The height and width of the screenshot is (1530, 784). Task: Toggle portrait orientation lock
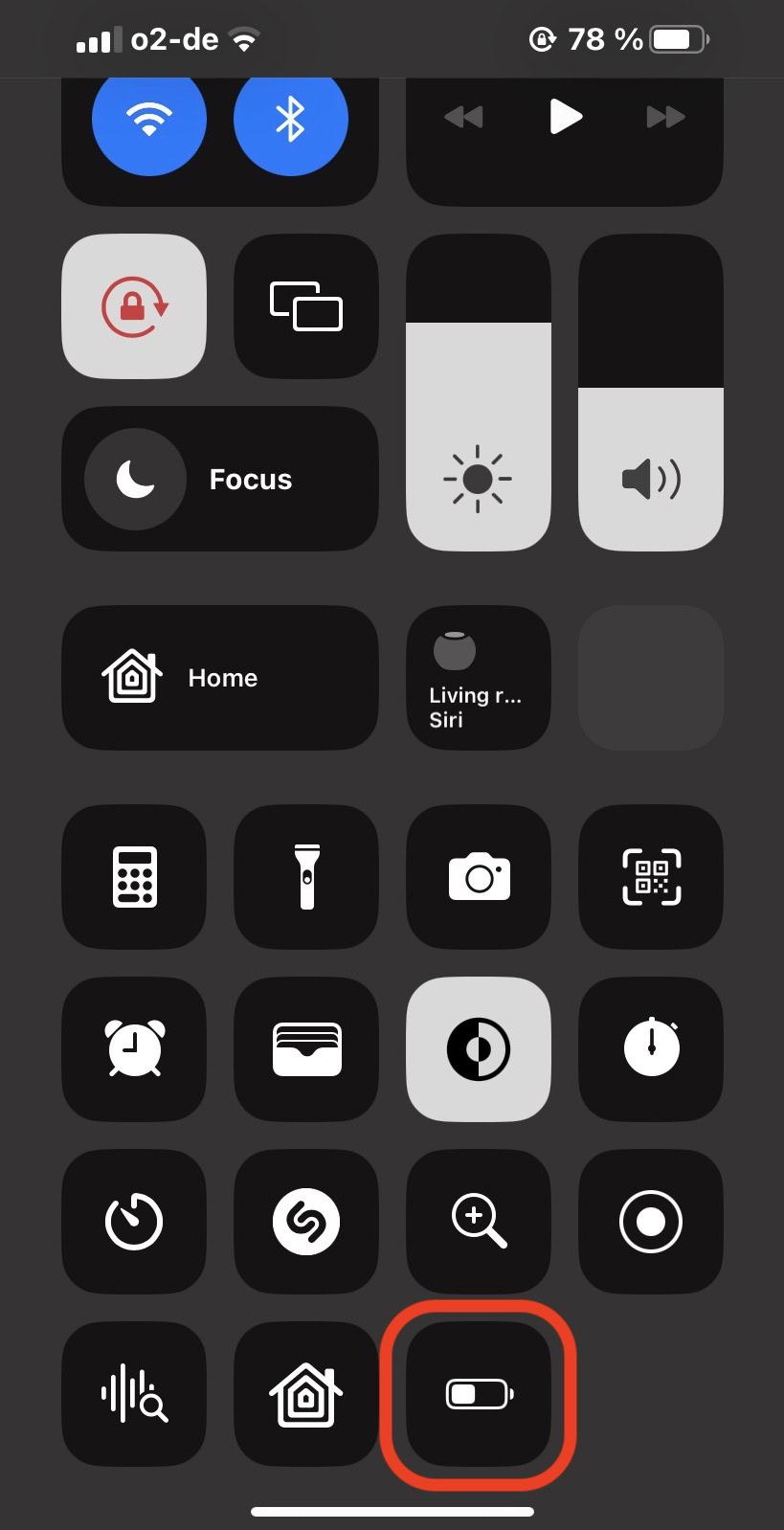coord(134,306)
